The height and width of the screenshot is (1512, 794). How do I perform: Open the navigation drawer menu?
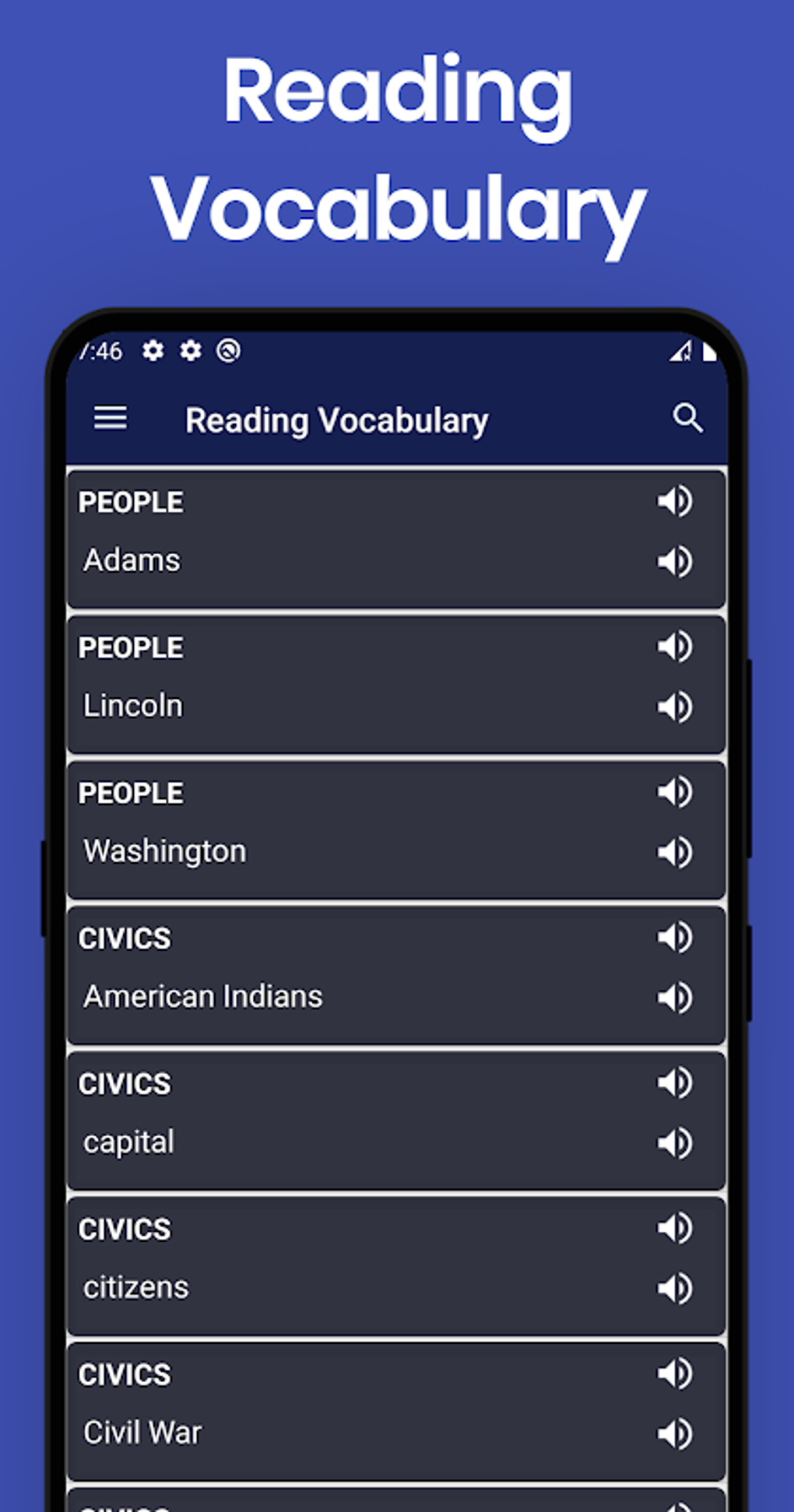[x=110, y=419]
